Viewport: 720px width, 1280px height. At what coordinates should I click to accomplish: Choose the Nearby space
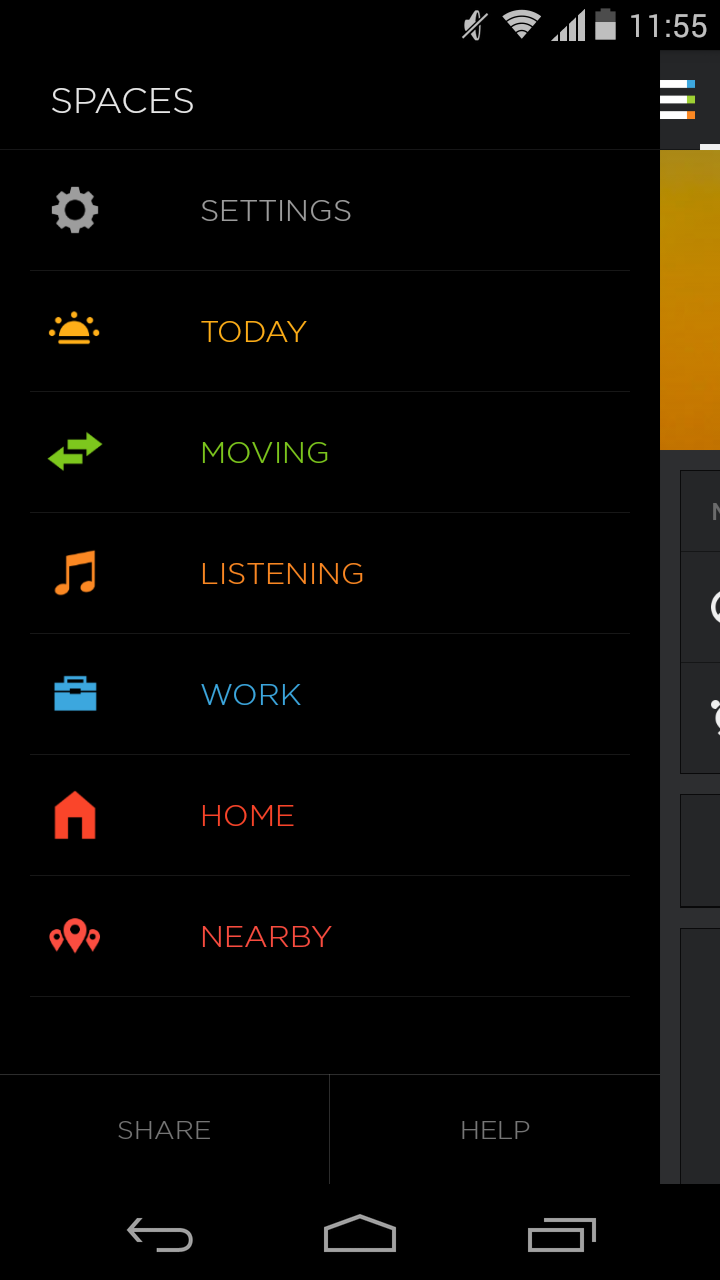tap(330, 937)
